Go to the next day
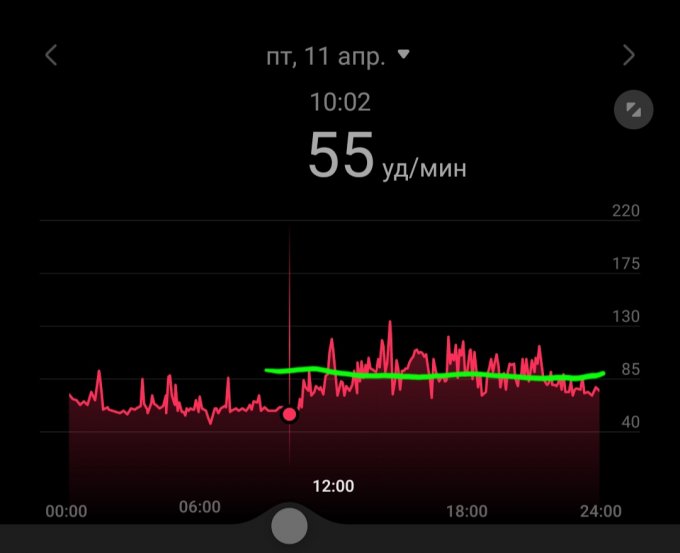The width and height of the screenshot is (680, 553). pos(628,56)
